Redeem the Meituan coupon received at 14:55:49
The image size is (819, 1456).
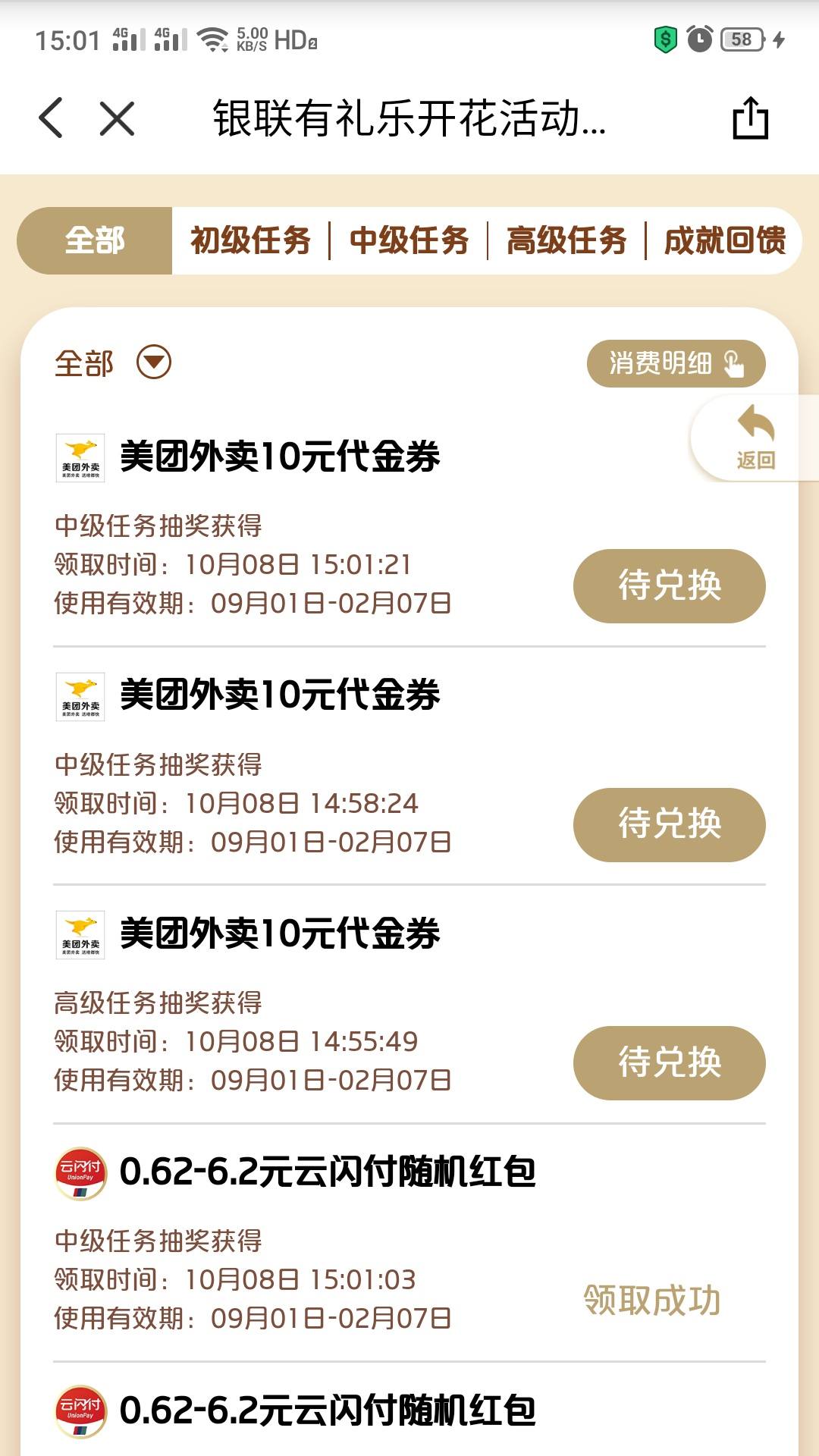pos(669,1062)
